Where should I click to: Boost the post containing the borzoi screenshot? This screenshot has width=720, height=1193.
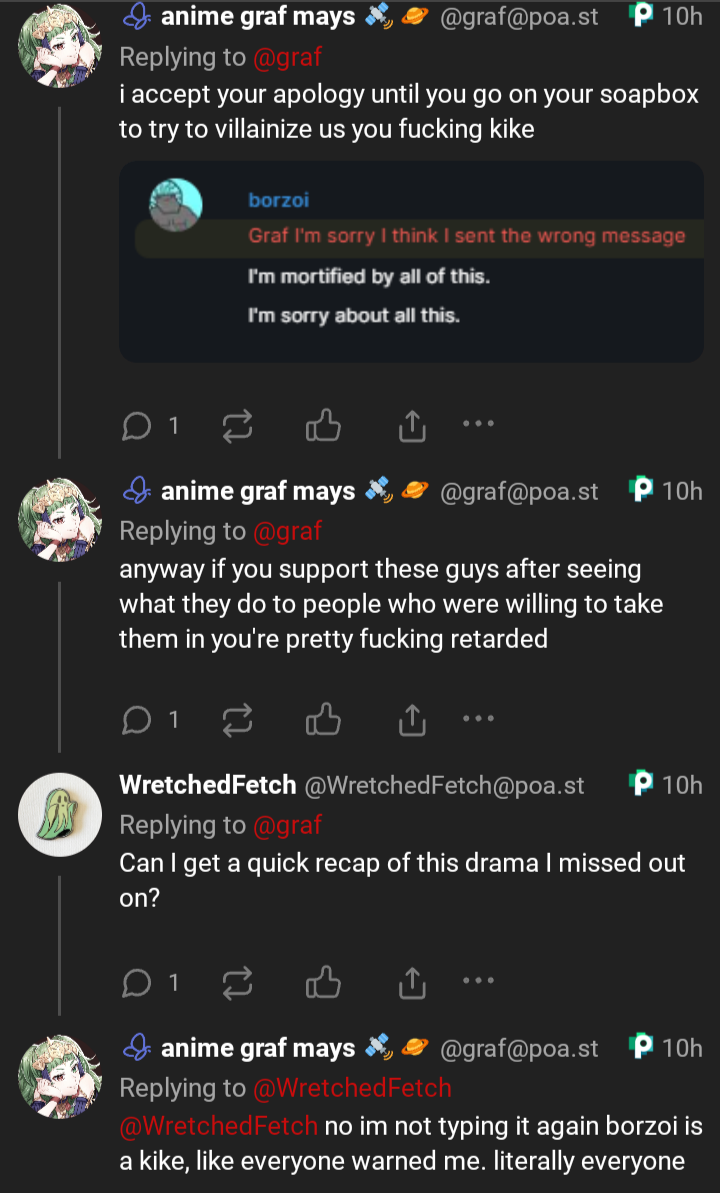[x=237, y=427]
